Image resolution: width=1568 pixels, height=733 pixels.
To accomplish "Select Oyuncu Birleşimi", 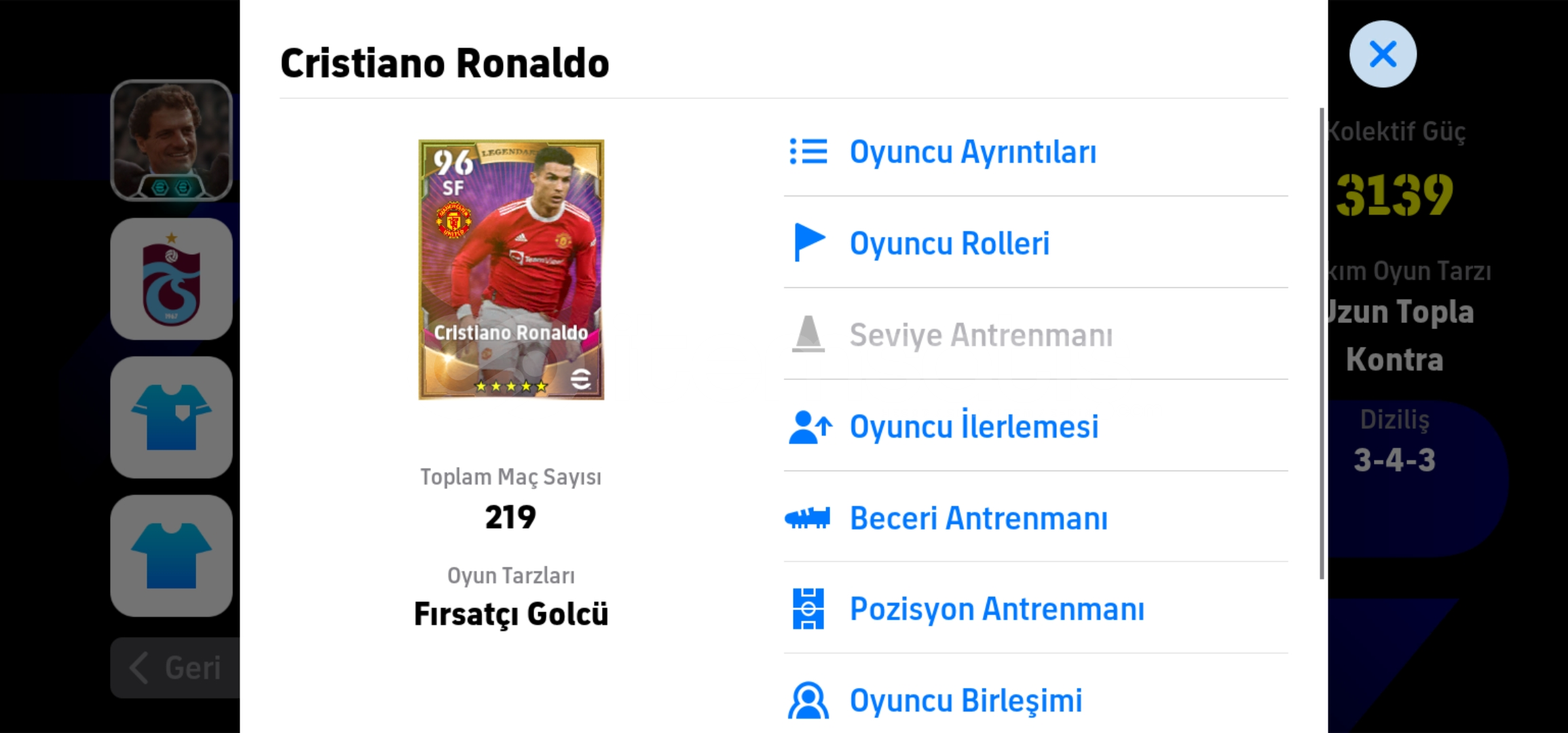I will [x=965, y=700].
